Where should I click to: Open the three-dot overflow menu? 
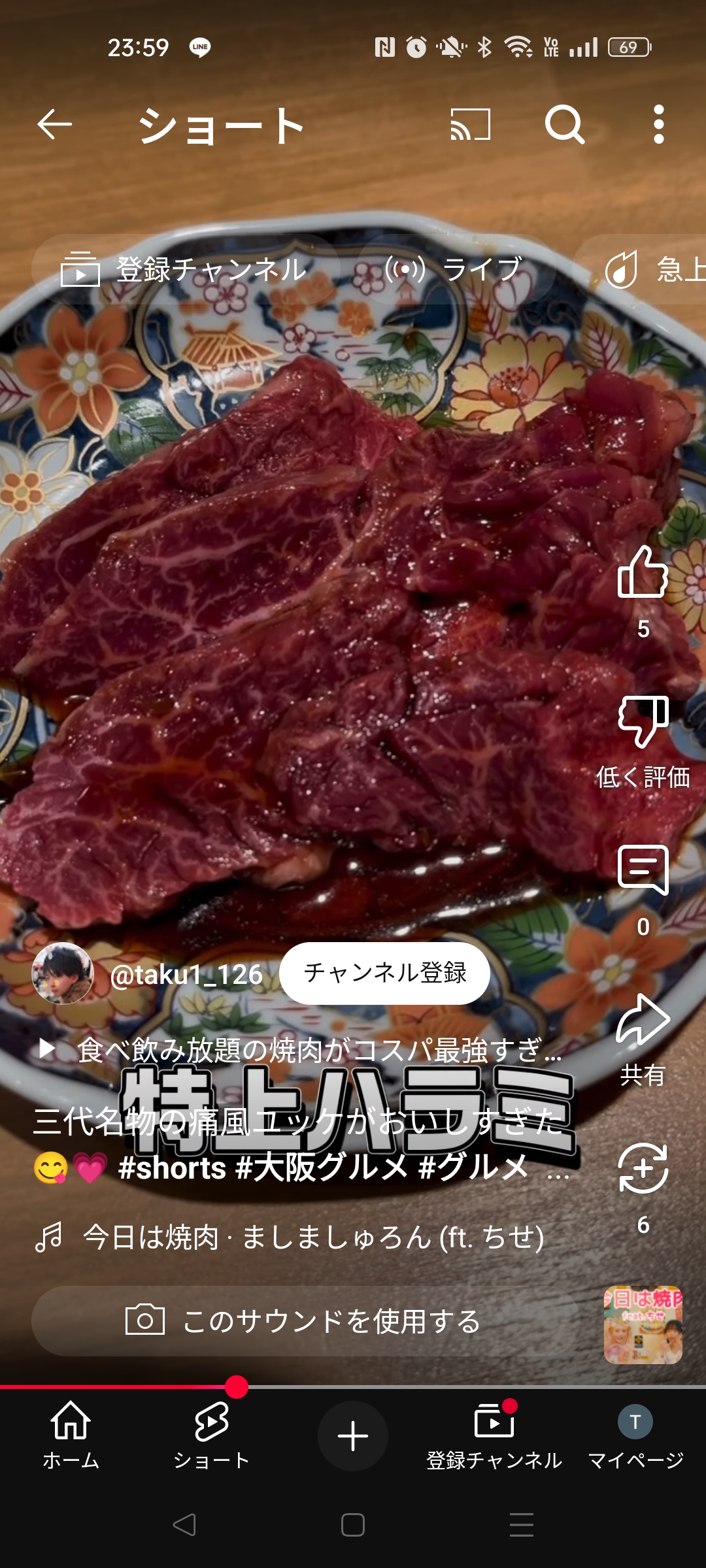click(x=658, y=124)
